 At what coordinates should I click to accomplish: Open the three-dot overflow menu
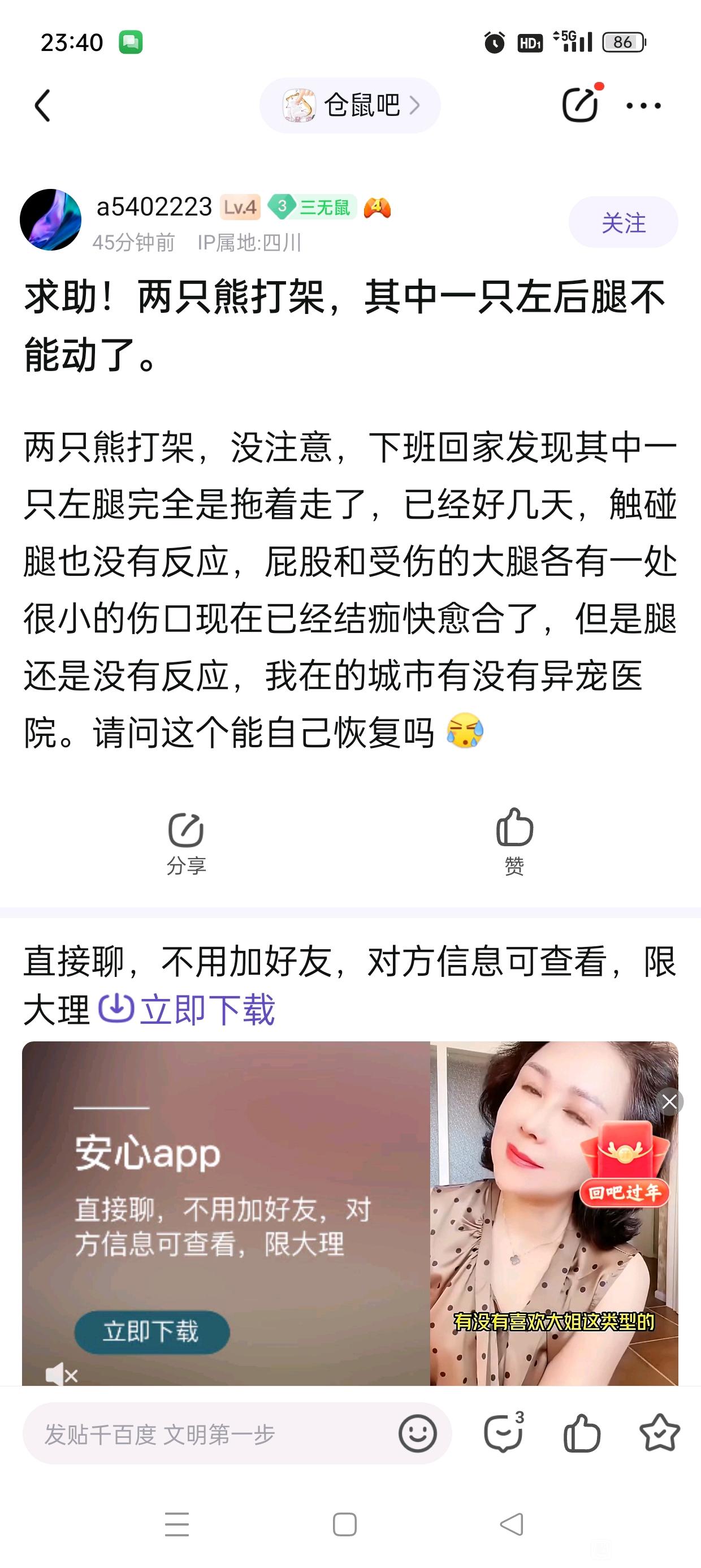pos(643,106)
